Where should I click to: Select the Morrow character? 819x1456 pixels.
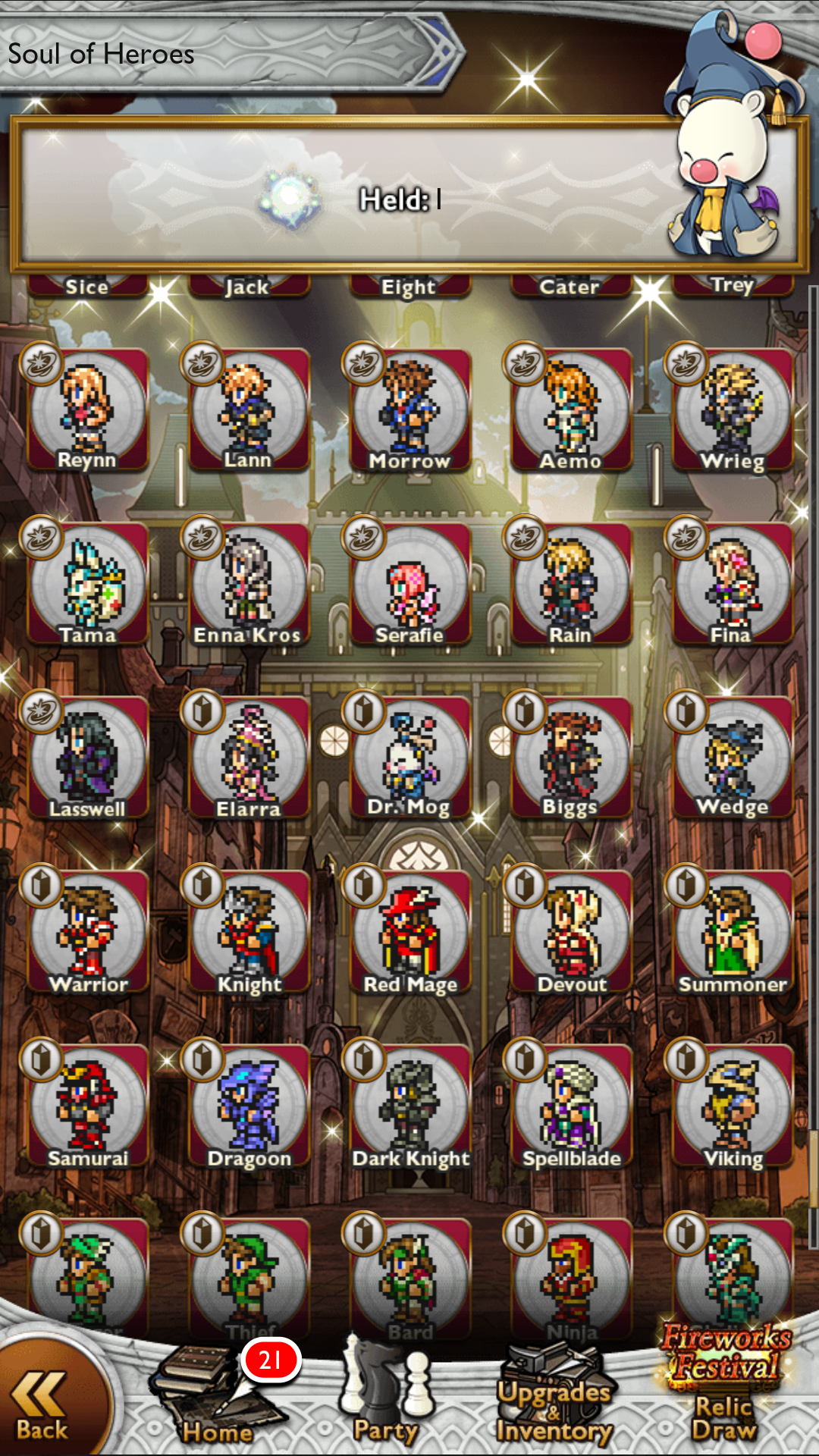coord(409,411)
